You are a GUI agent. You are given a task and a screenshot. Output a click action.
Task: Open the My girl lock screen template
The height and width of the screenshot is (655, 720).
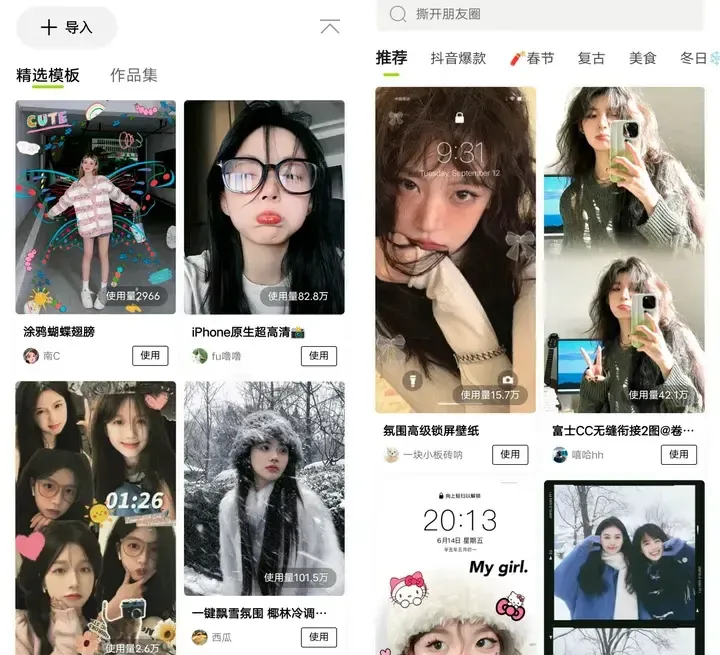[455, 565]
